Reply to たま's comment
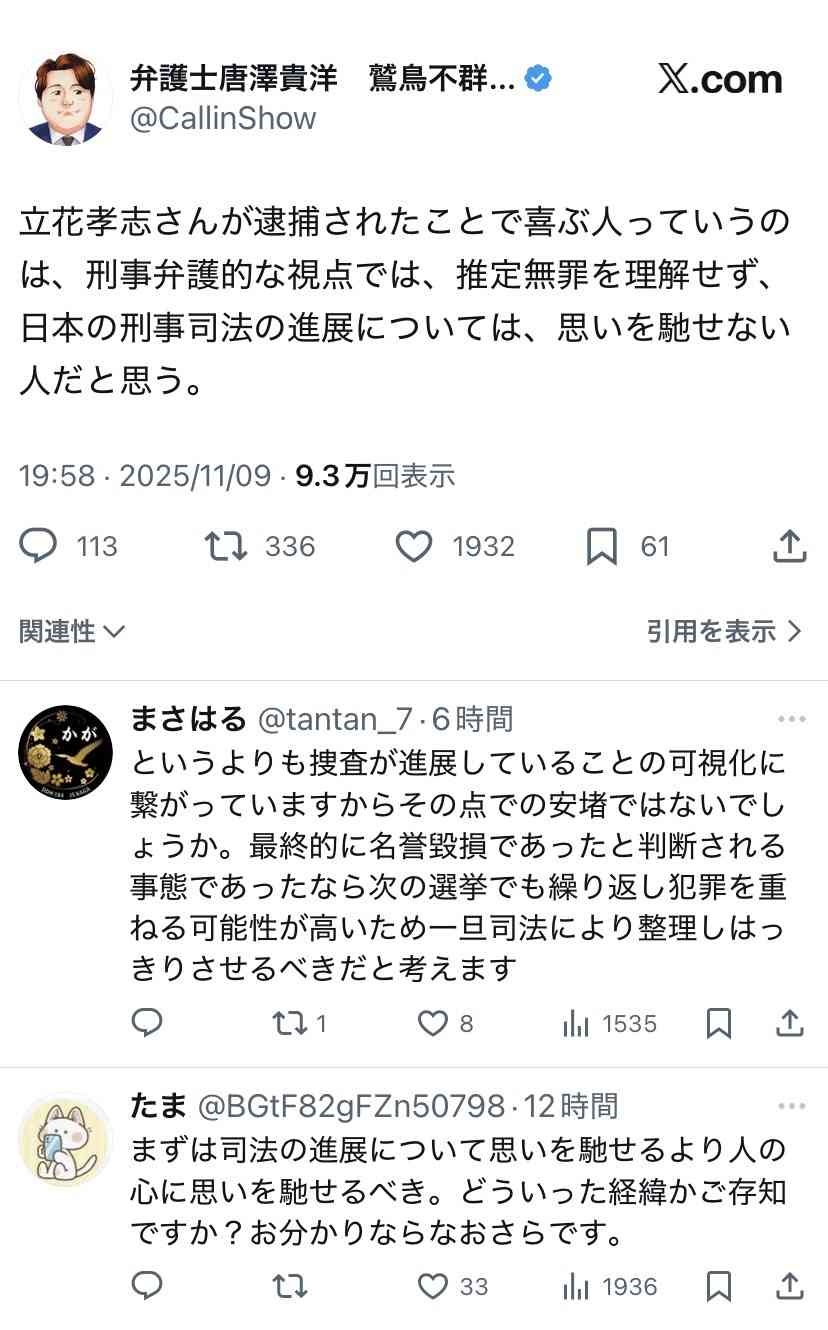Image resolution: width=828 pixels, height=1330 pixels. (147, 1286)
